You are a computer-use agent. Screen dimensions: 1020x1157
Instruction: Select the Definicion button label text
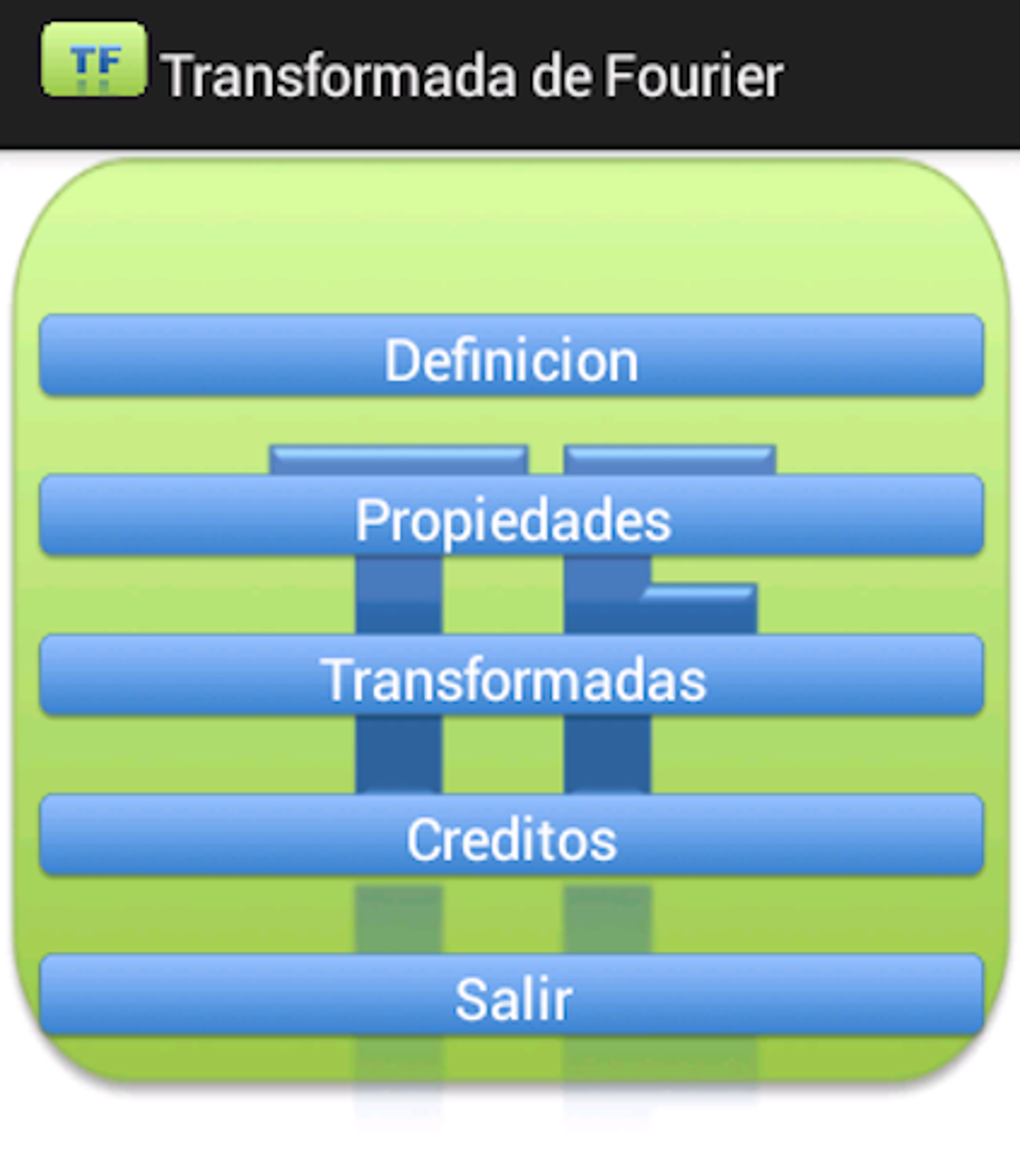513,359
